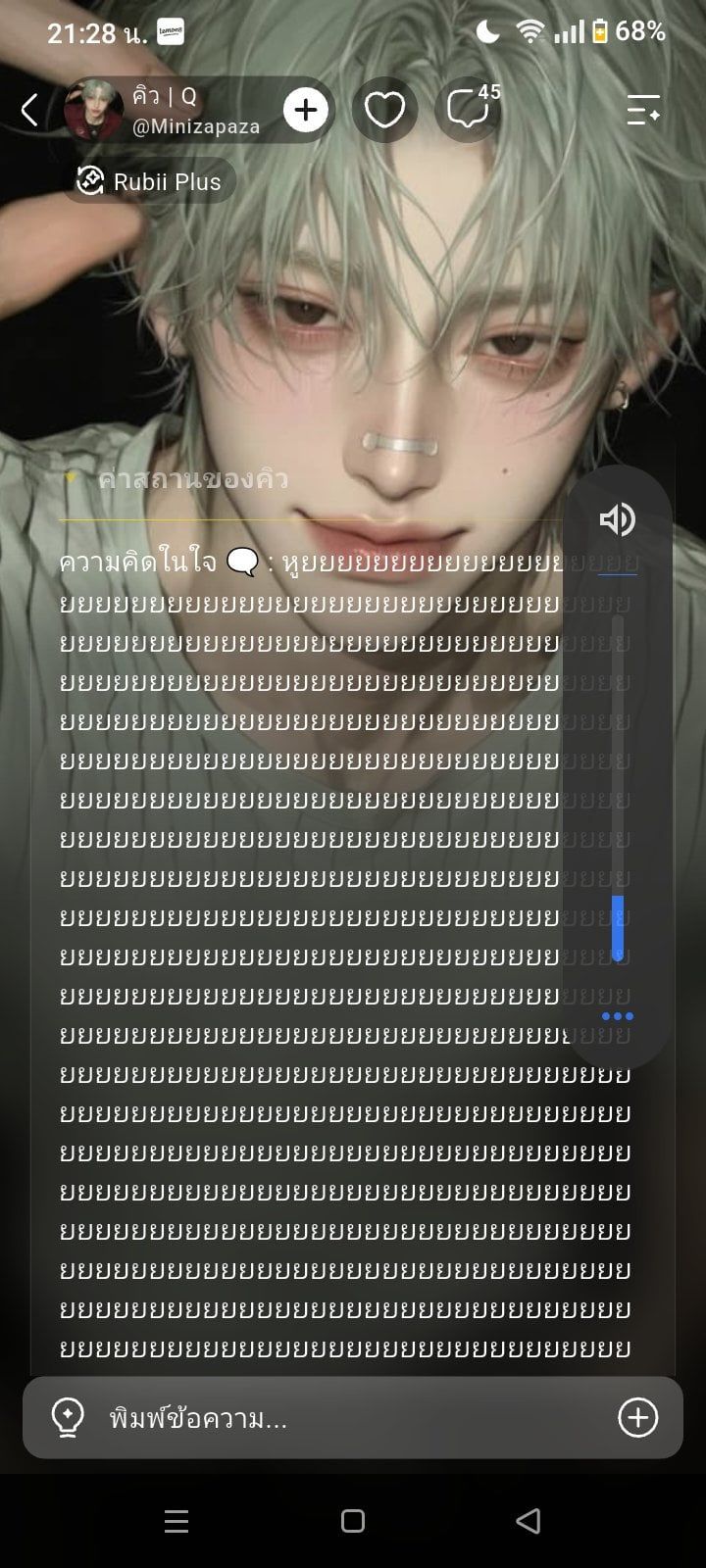Go back using the top-left arrow

29,110
